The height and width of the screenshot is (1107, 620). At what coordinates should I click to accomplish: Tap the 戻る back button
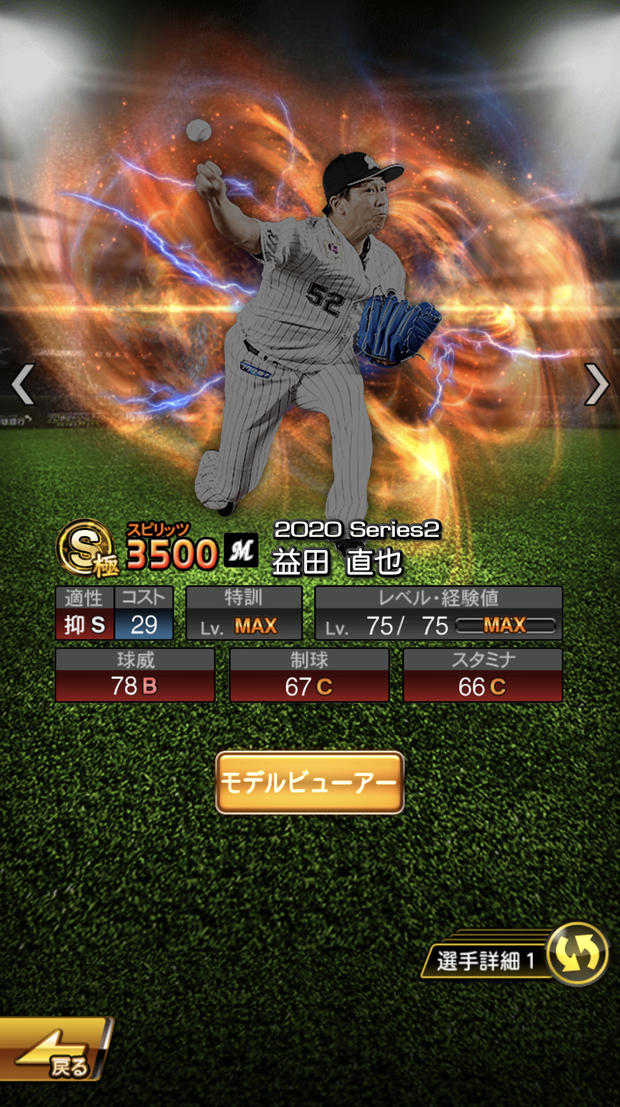[x=55, y=1048]
